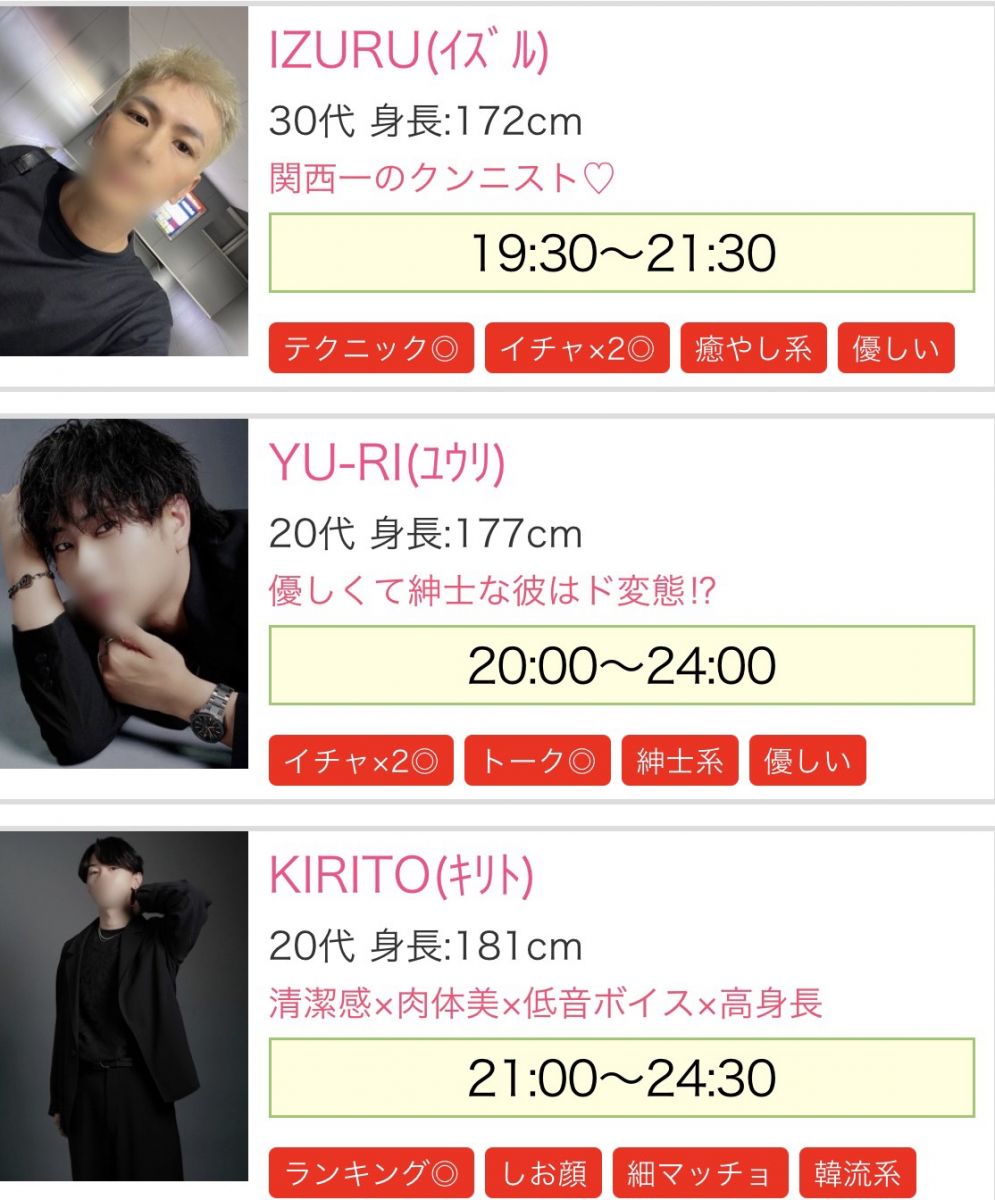
Task: Open KIRITO's profile photo
Action: coord(124,1005)
